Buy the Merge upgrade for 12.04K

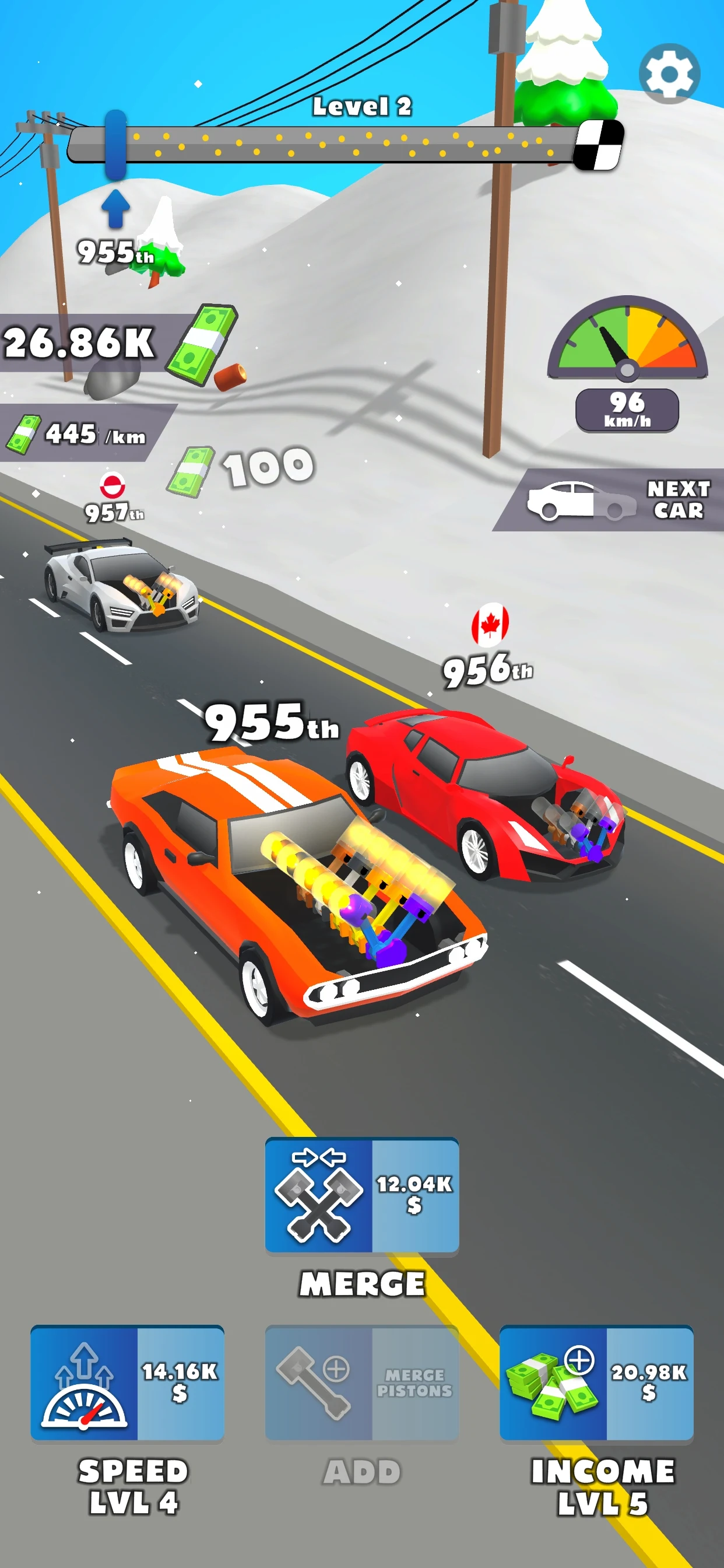click(x=362, y=1194)
